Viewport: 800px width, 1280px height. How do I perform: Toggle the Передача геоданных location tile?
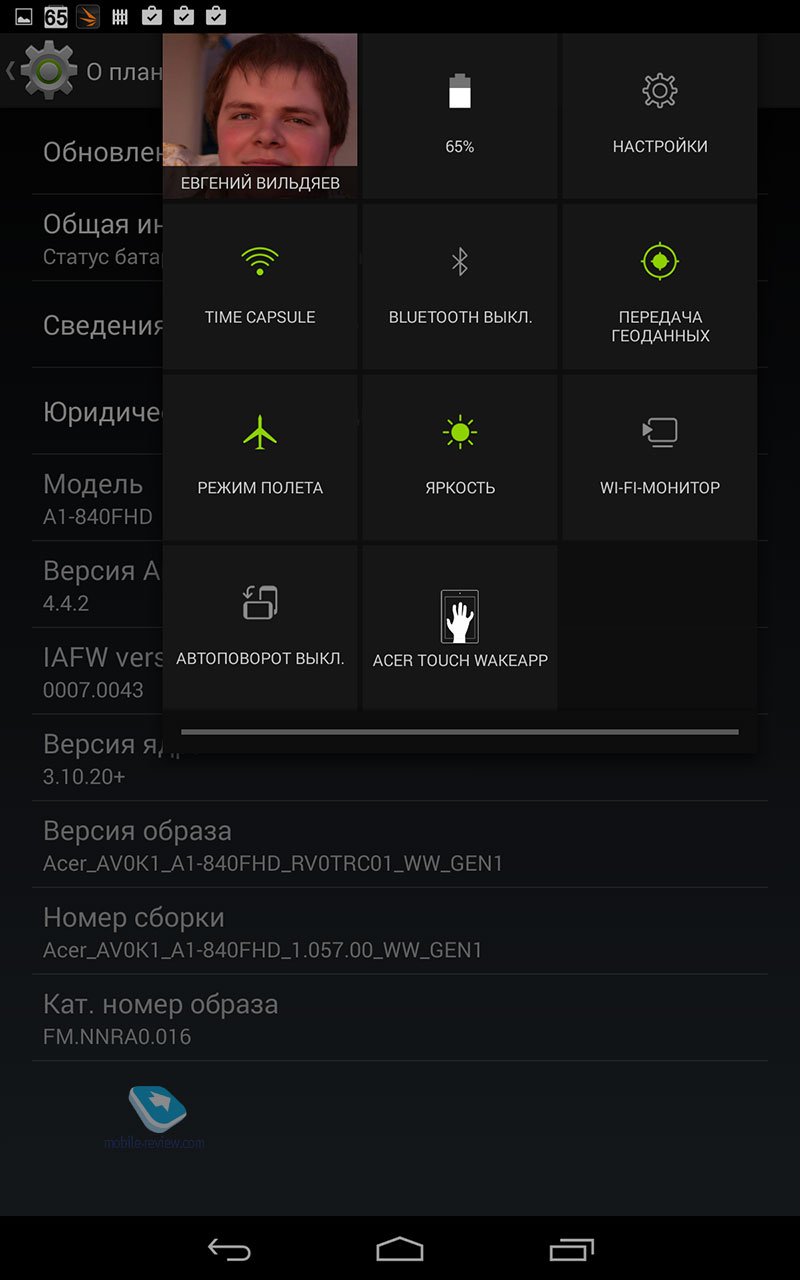click(660, 287)
